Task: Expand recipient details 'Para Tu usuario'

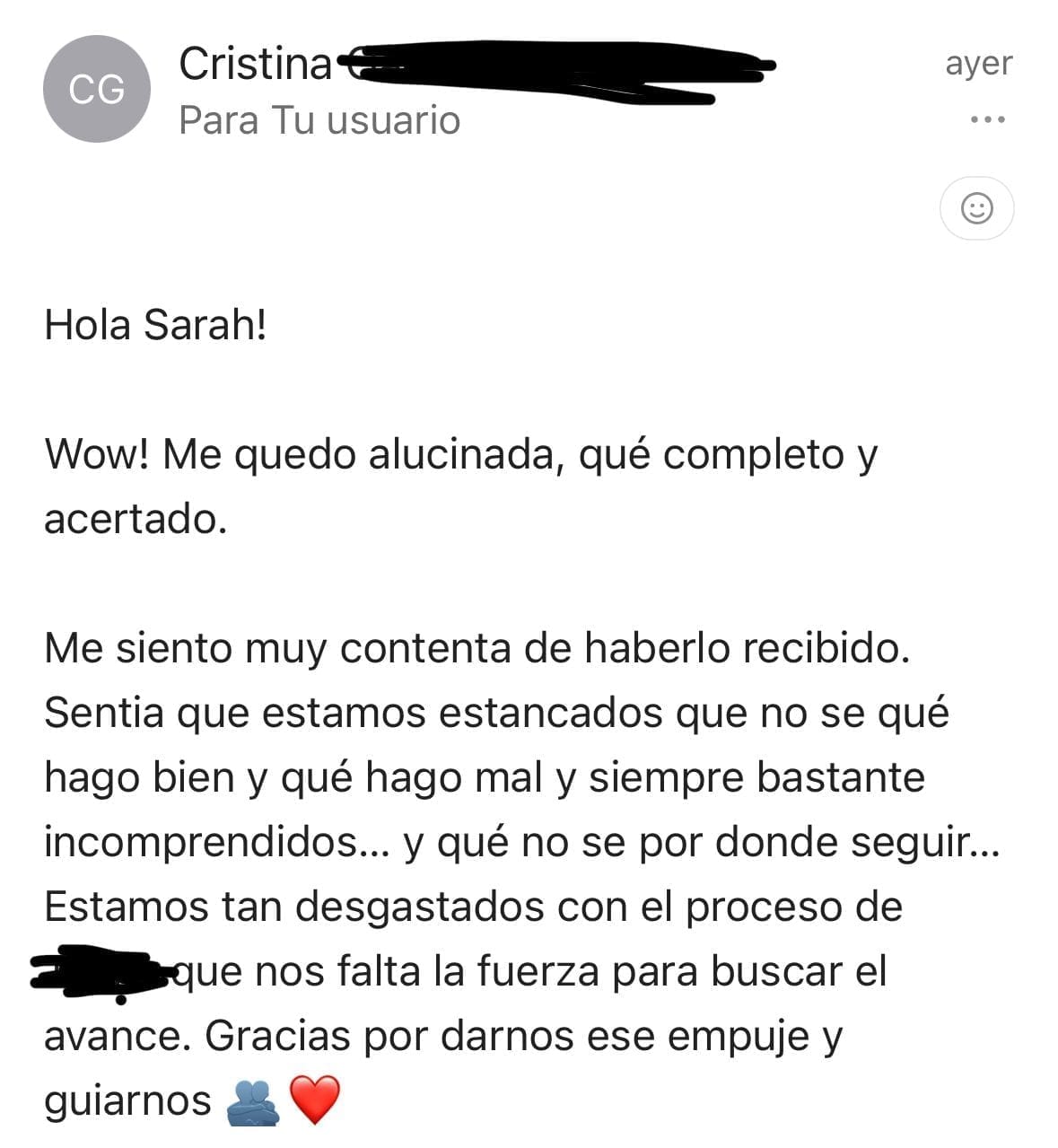Action: pyautogui.click(x=319, y=120)
